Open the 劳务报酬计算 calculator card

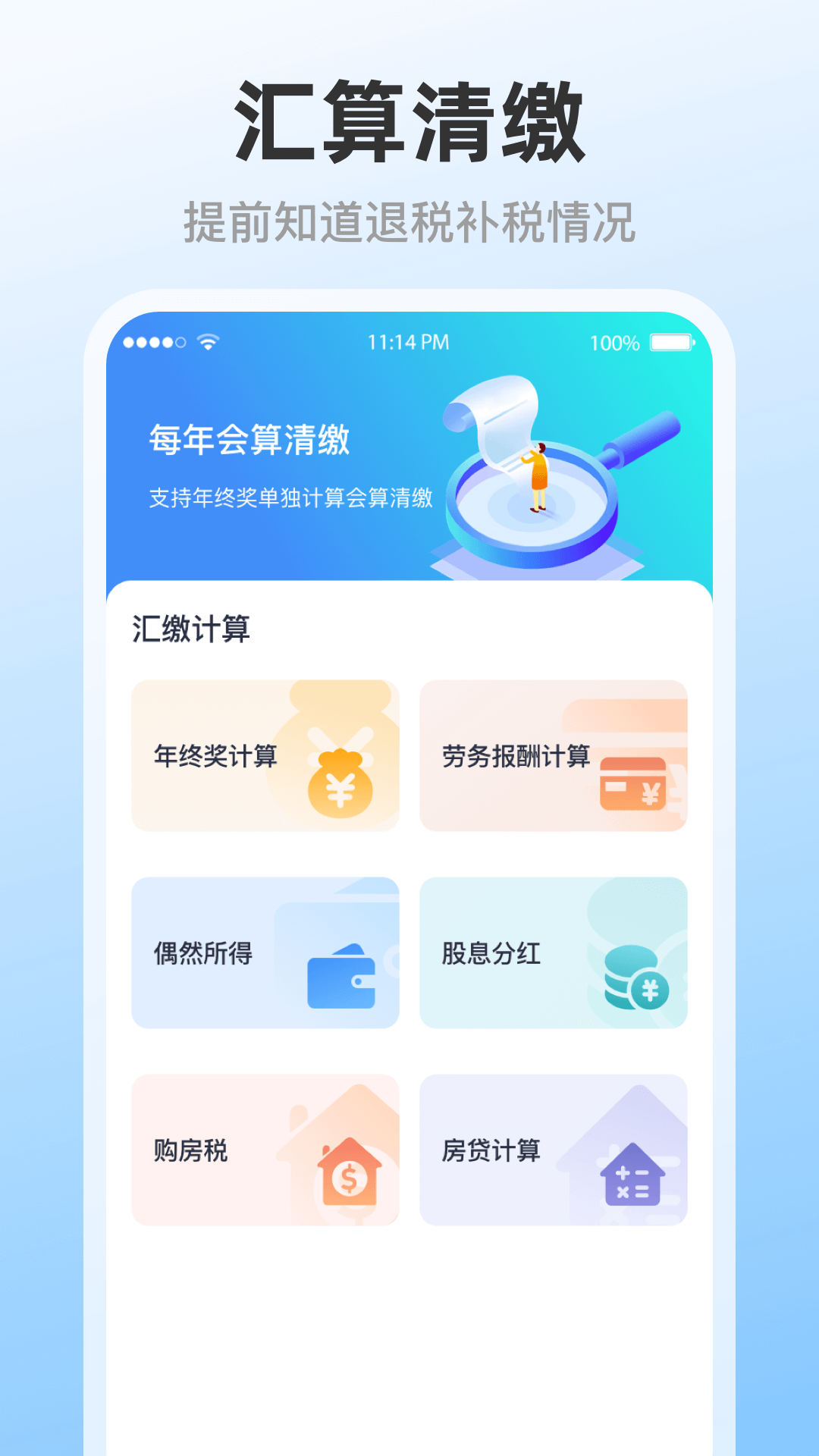tap(554, 755)
